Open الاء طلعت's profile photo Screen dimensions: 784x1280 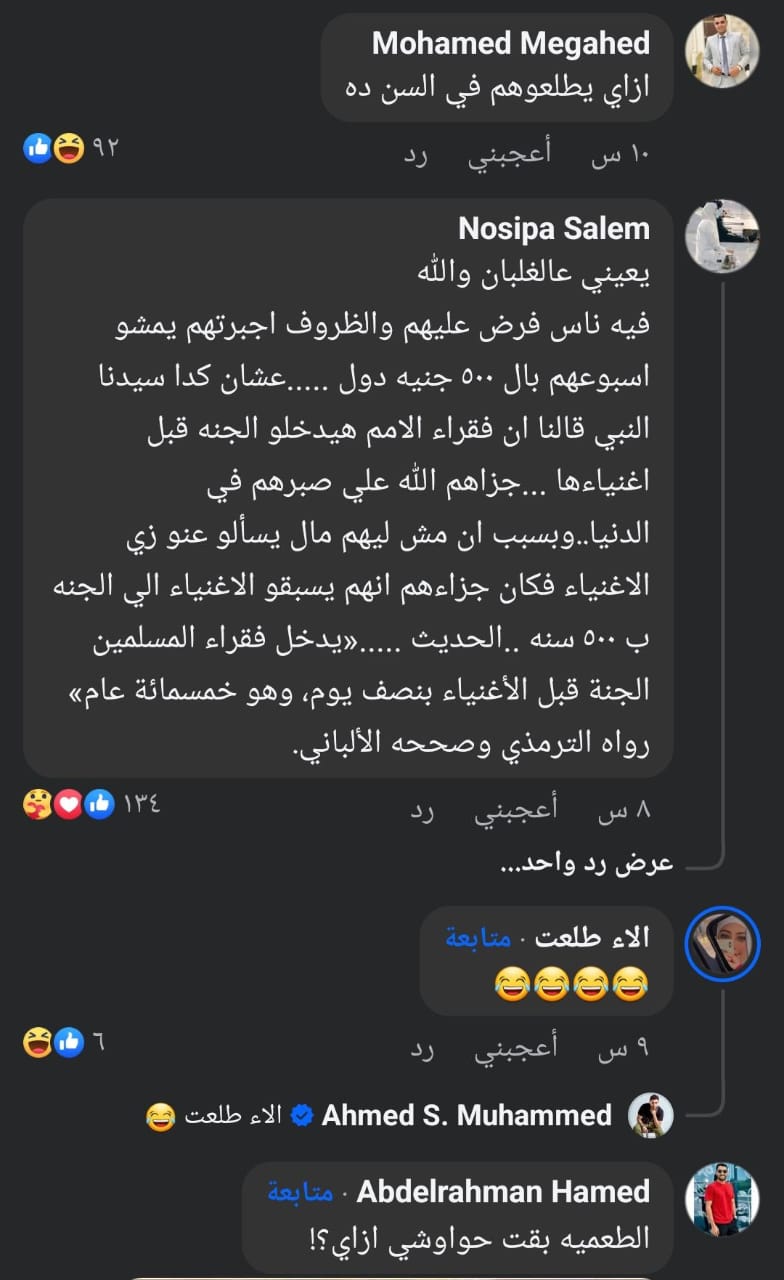click(721, 944)
